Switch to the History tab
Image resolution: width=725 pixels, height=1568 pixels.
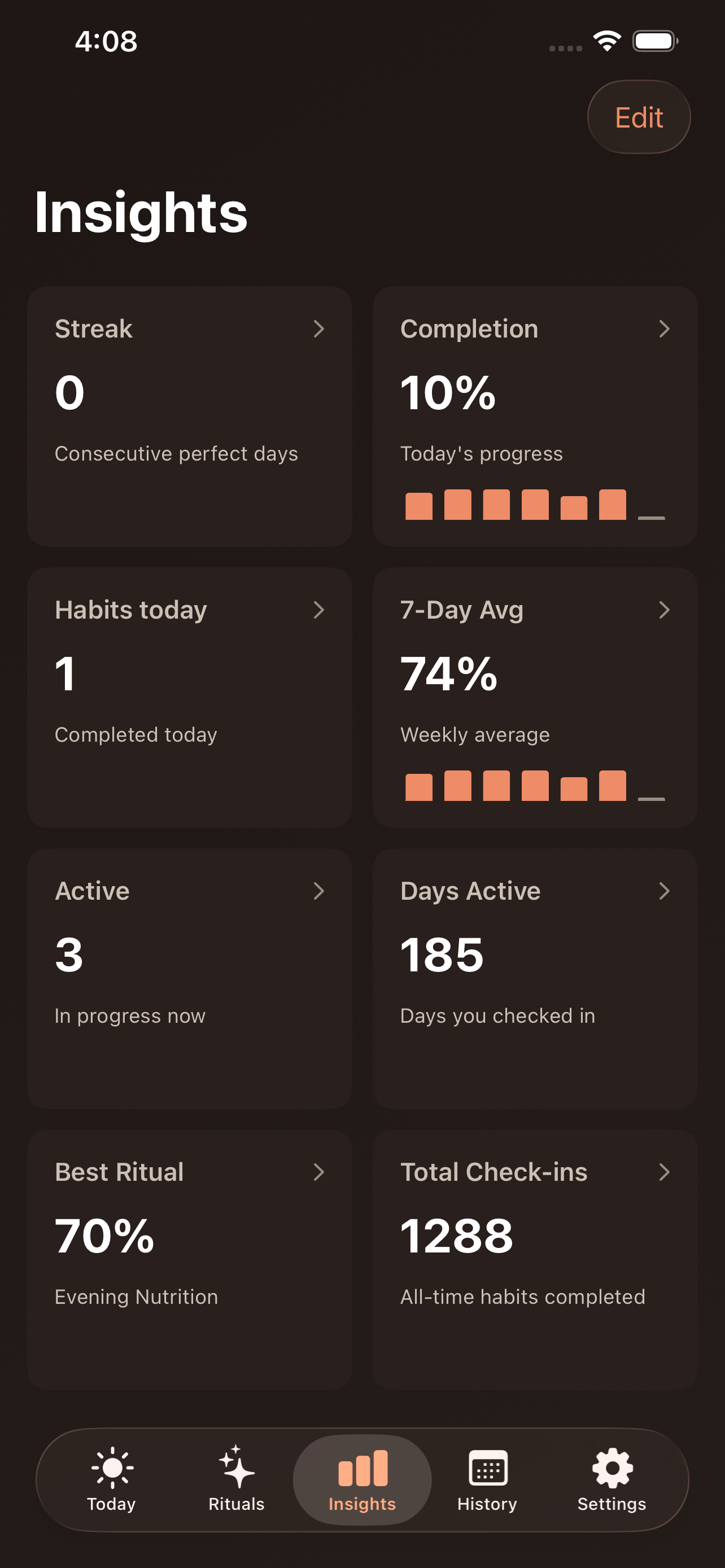click(487, 1479)
